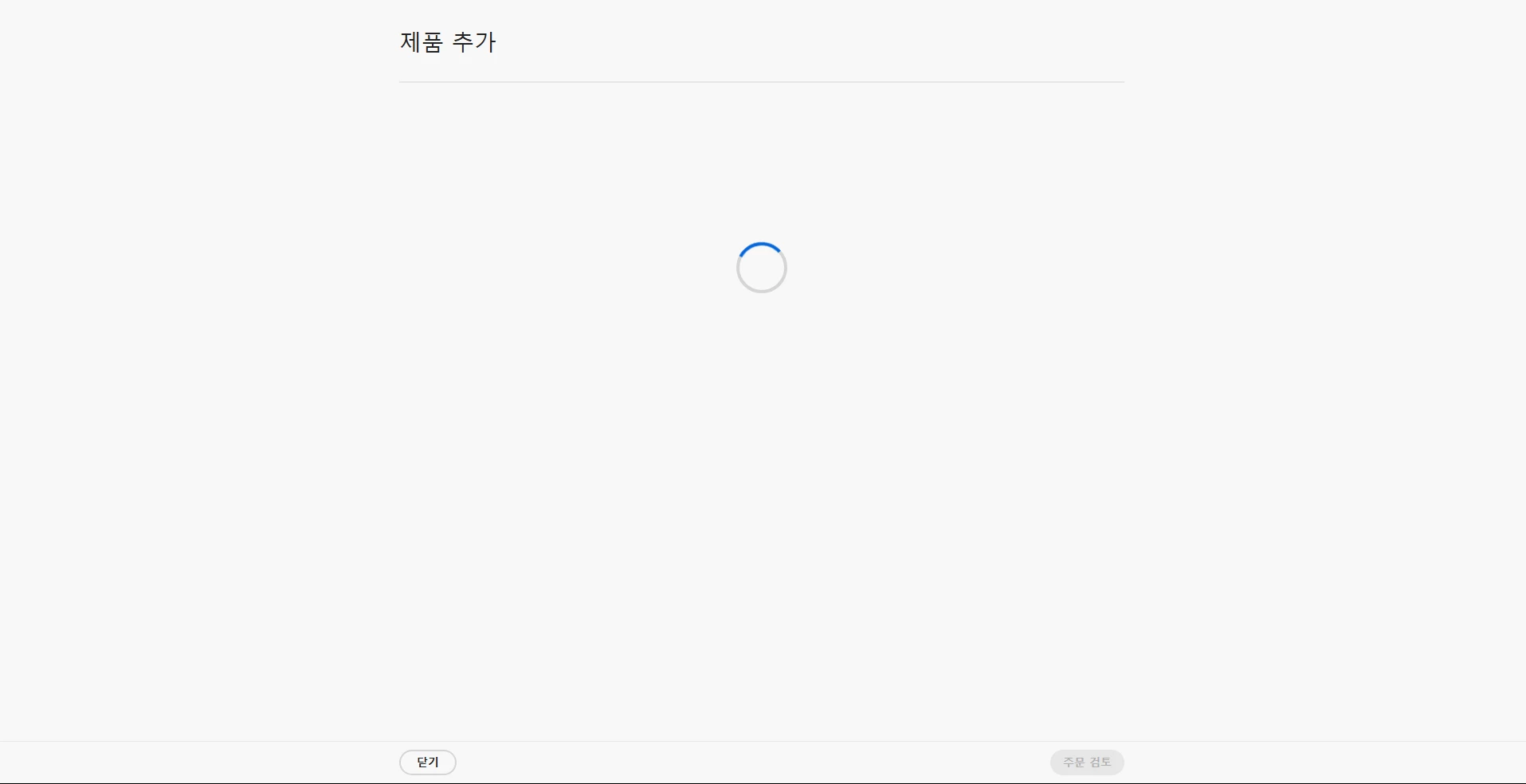The image size is (1526, 784).
Task: Tap the 닫기 button
Action: click(427, 762)
